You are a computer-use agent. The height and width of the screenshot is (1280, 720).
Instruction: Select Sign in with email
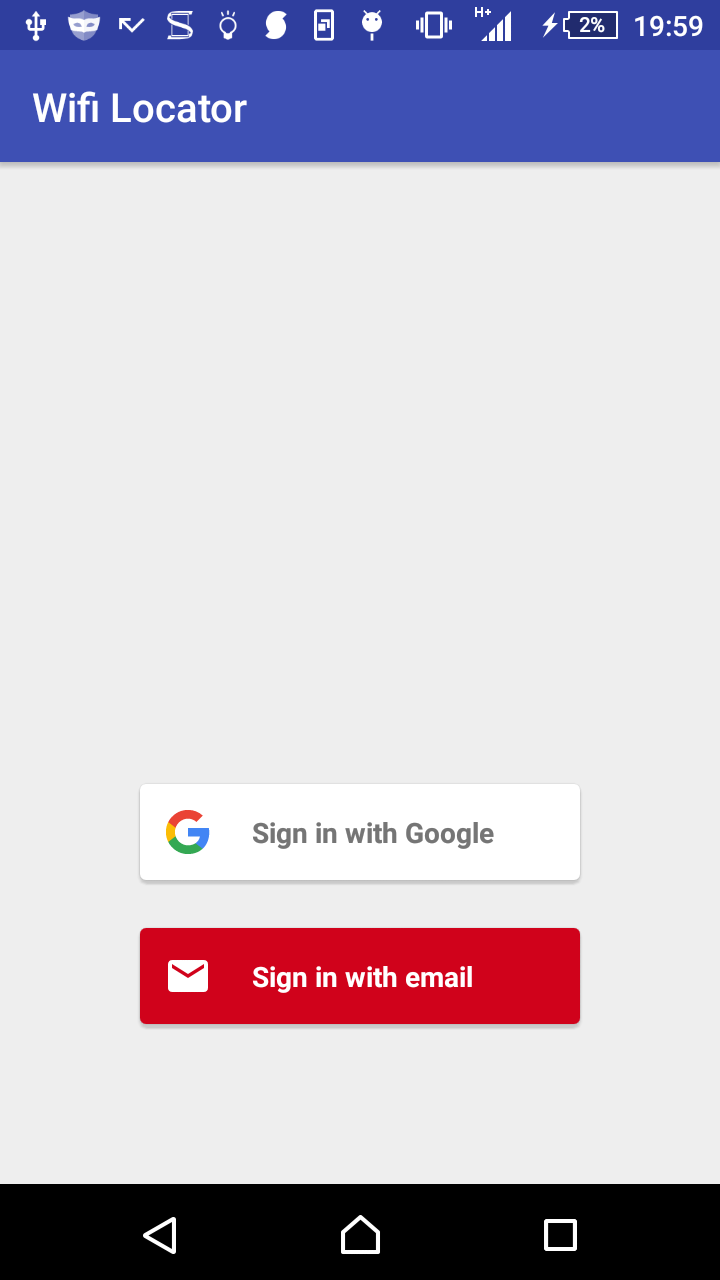360,975
